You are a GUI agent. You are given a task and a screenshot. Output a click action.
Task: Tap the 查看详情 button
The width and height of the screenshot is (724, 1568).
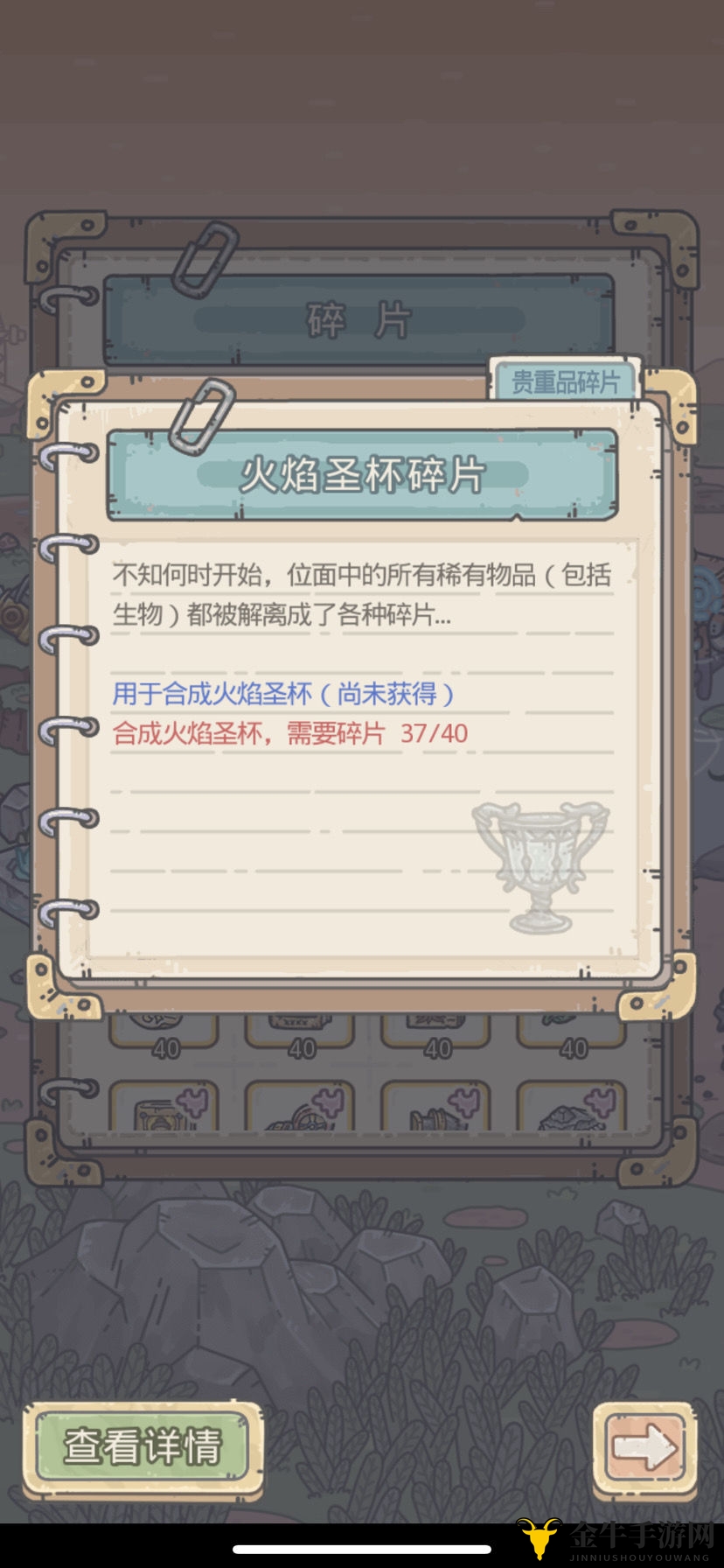[143, 1446]
